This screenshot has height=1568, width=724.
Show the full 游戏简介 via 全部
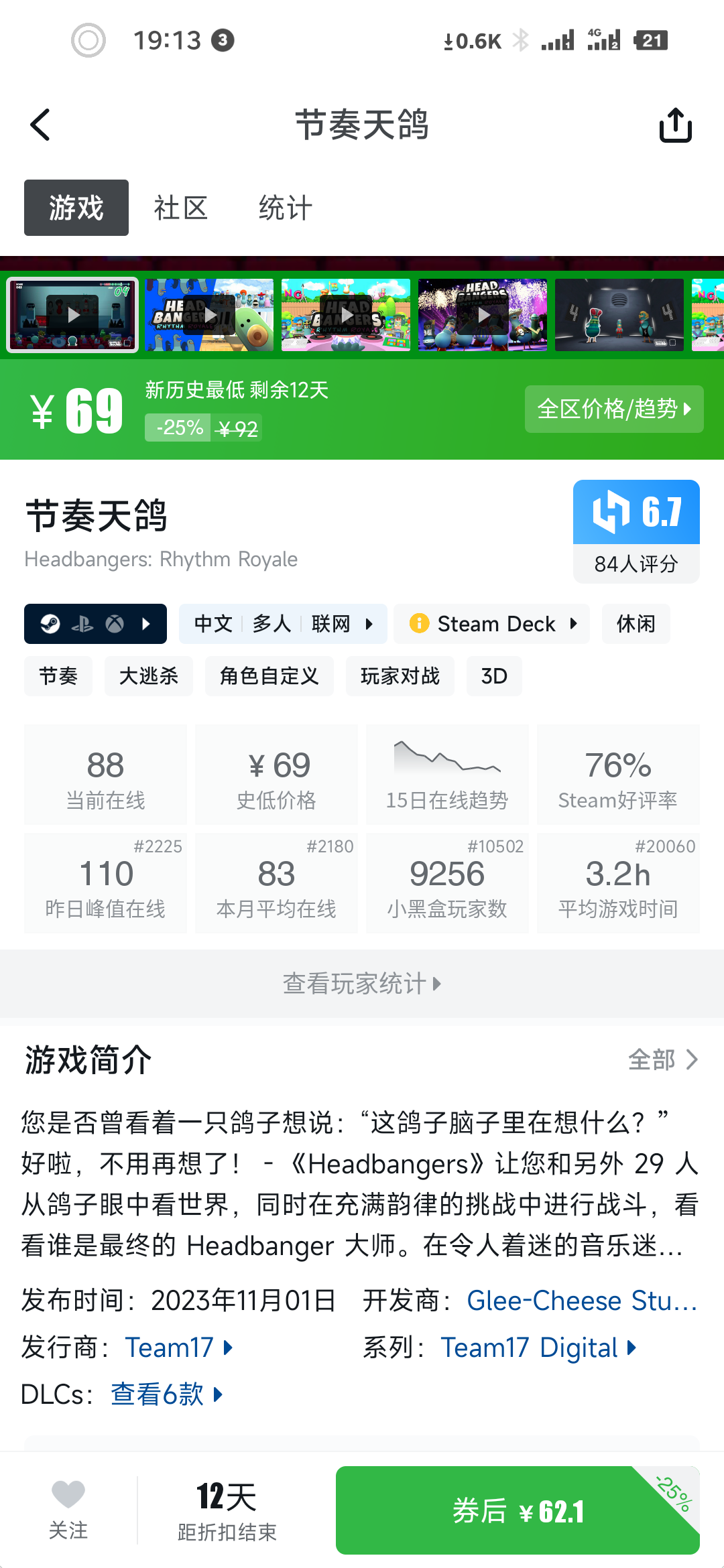pyautogui.click(x=662, y=1060)
